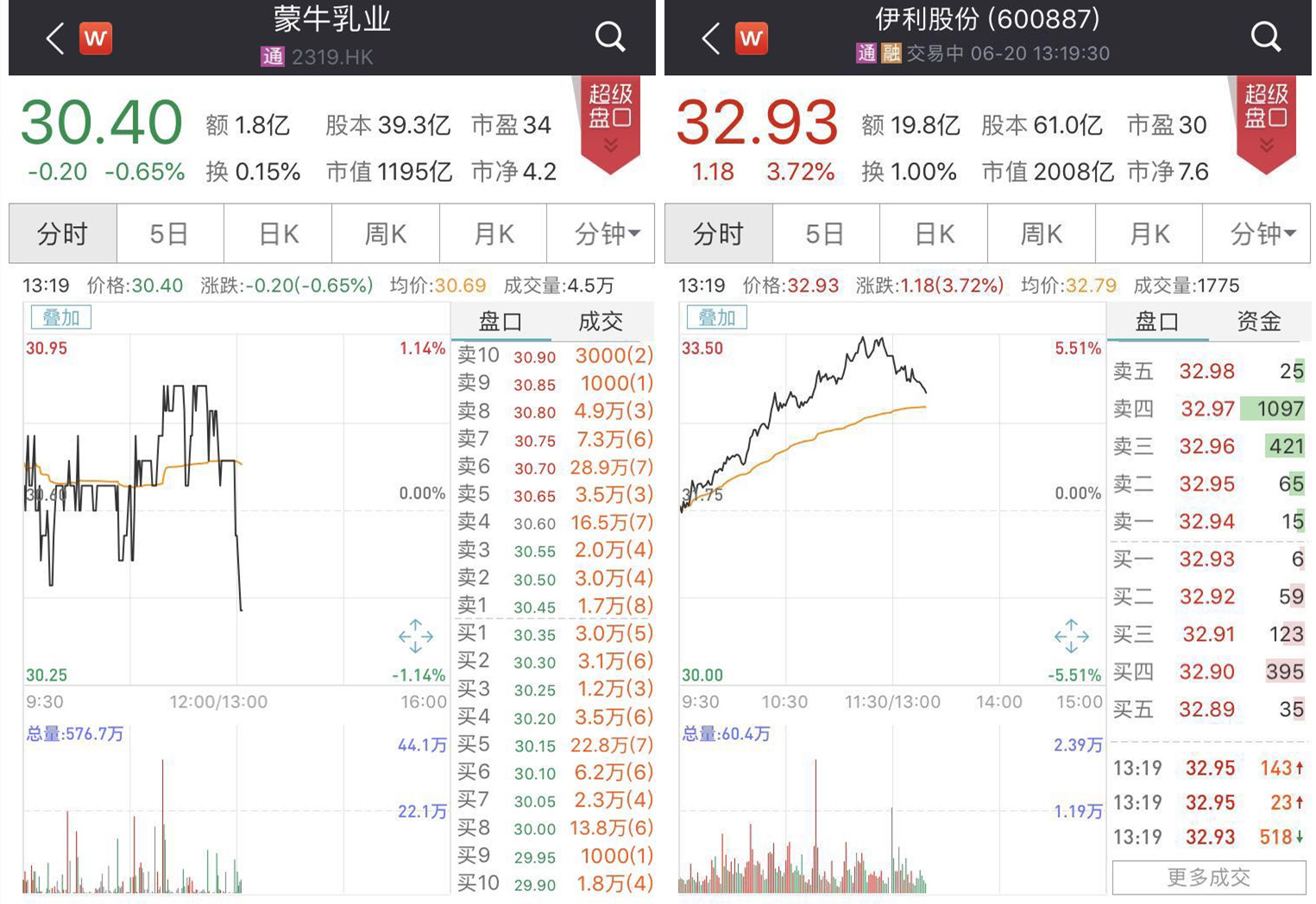Switch to the 资金 tab for 伊利股份

point(1258,322)
